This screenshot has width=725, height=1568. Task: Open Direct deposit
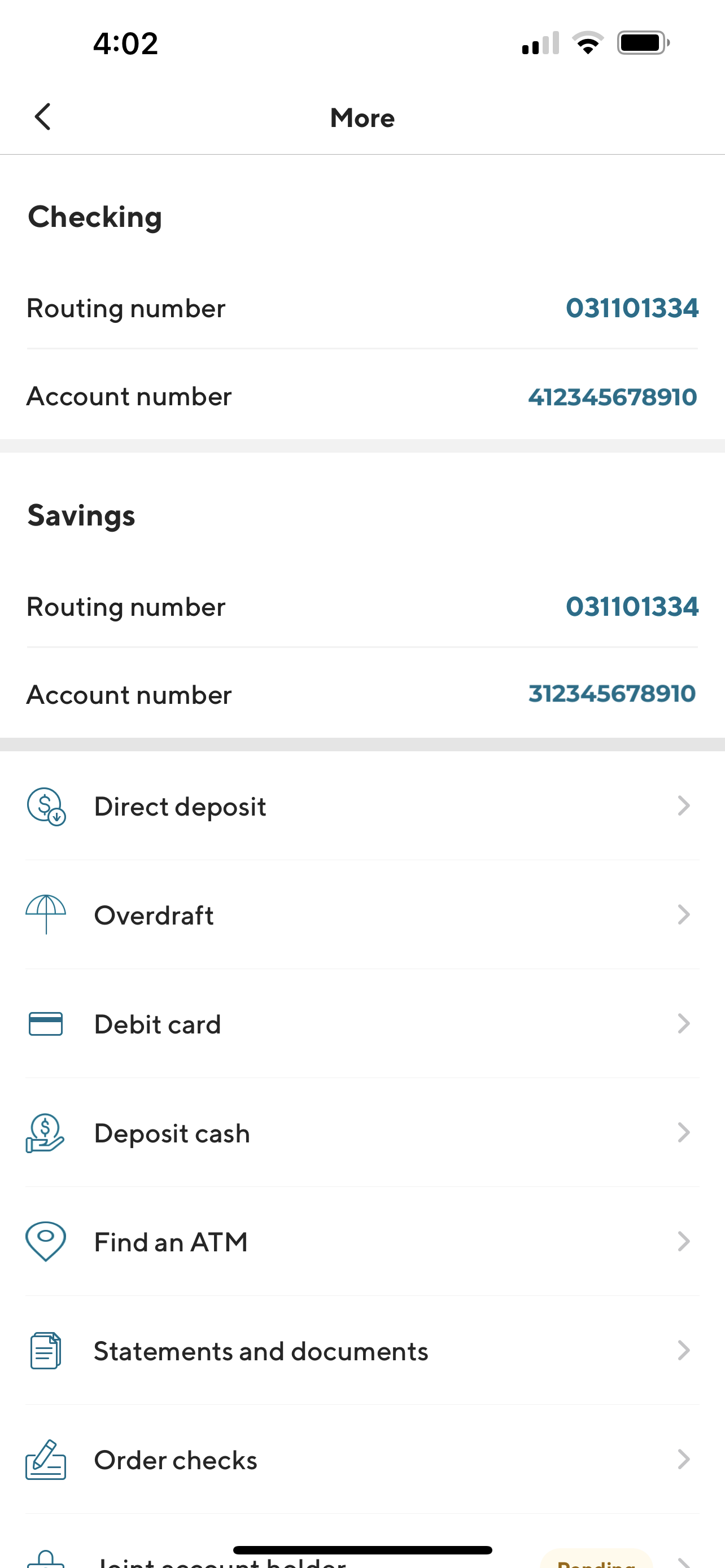click(x=362, y=806)
